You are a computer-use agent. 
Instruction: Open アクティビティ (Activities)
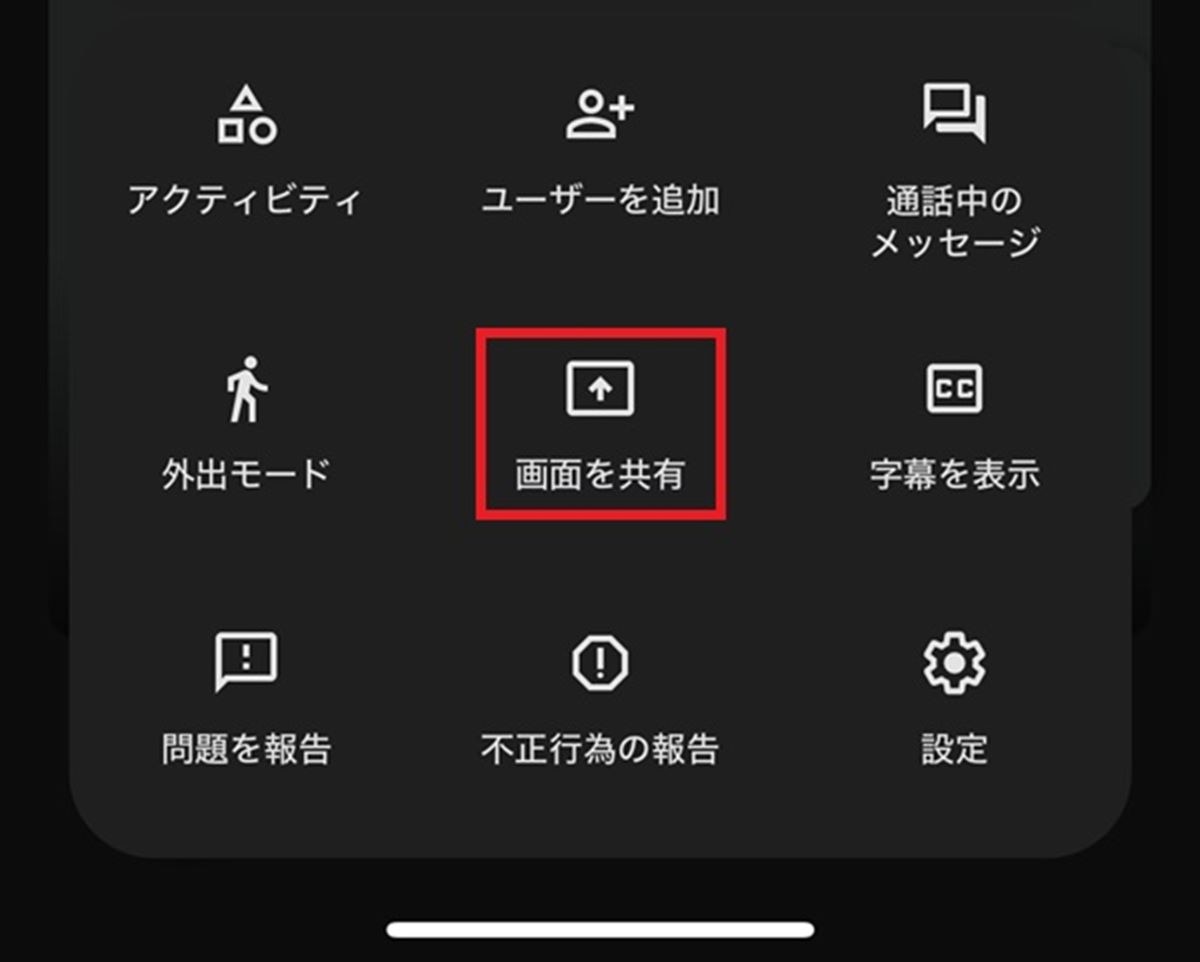[246, 150]
